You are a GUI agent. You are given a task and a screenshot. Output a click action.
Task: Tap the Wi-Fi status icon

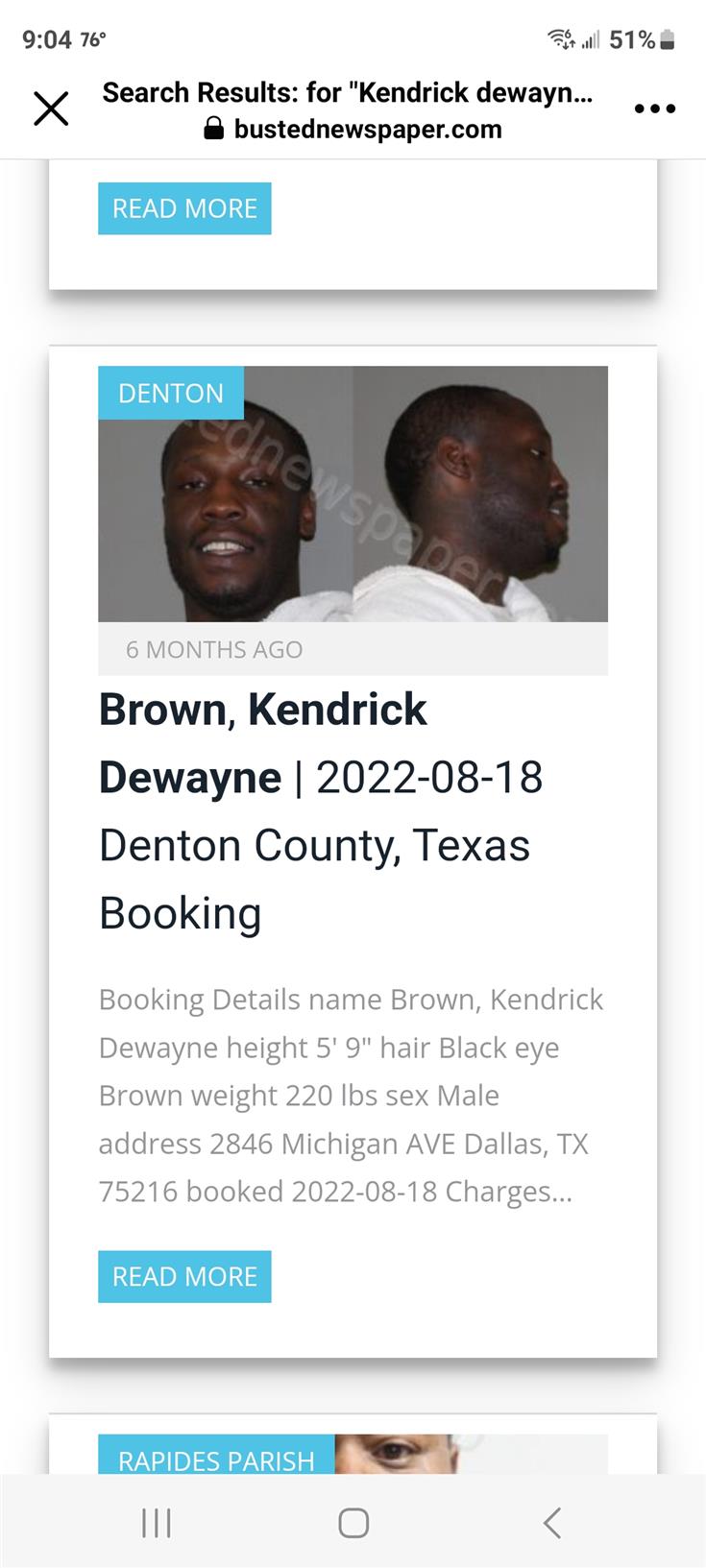562,39
